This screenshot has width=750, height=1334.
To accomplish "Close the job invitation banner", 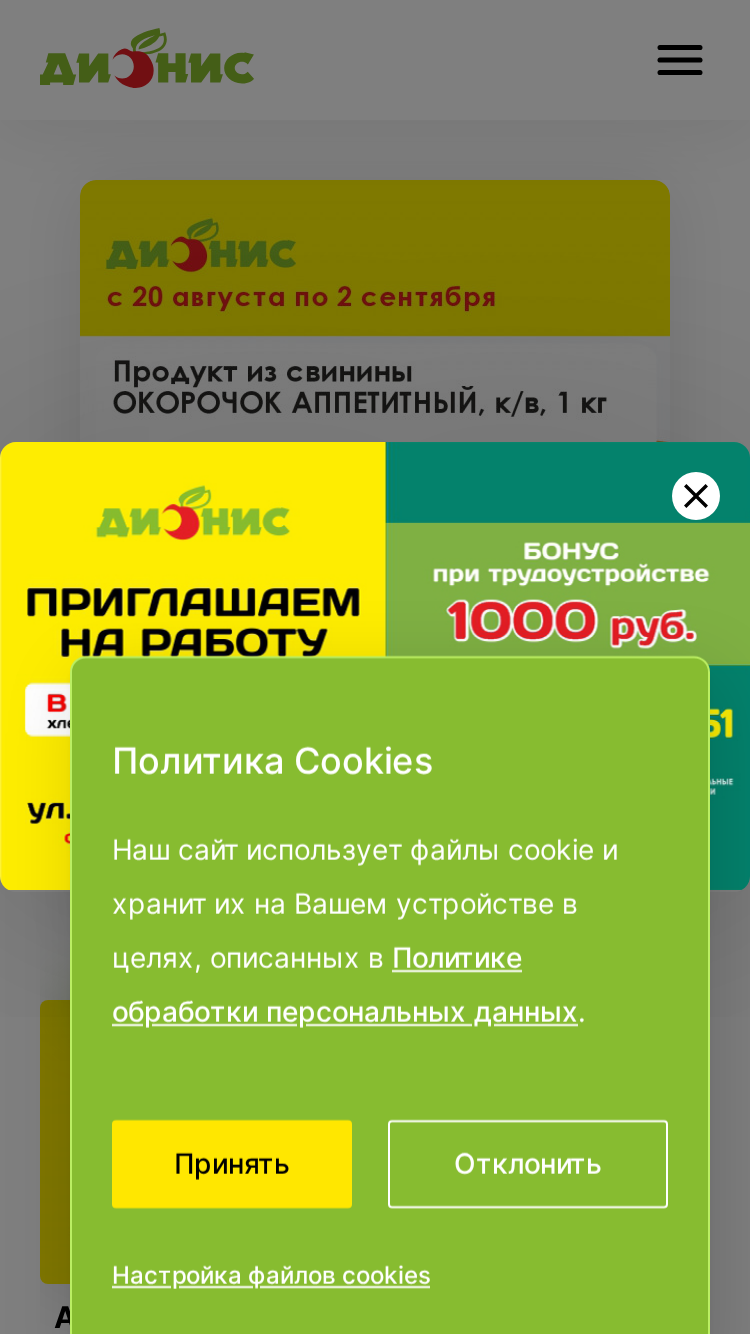I will coord(696,496).
